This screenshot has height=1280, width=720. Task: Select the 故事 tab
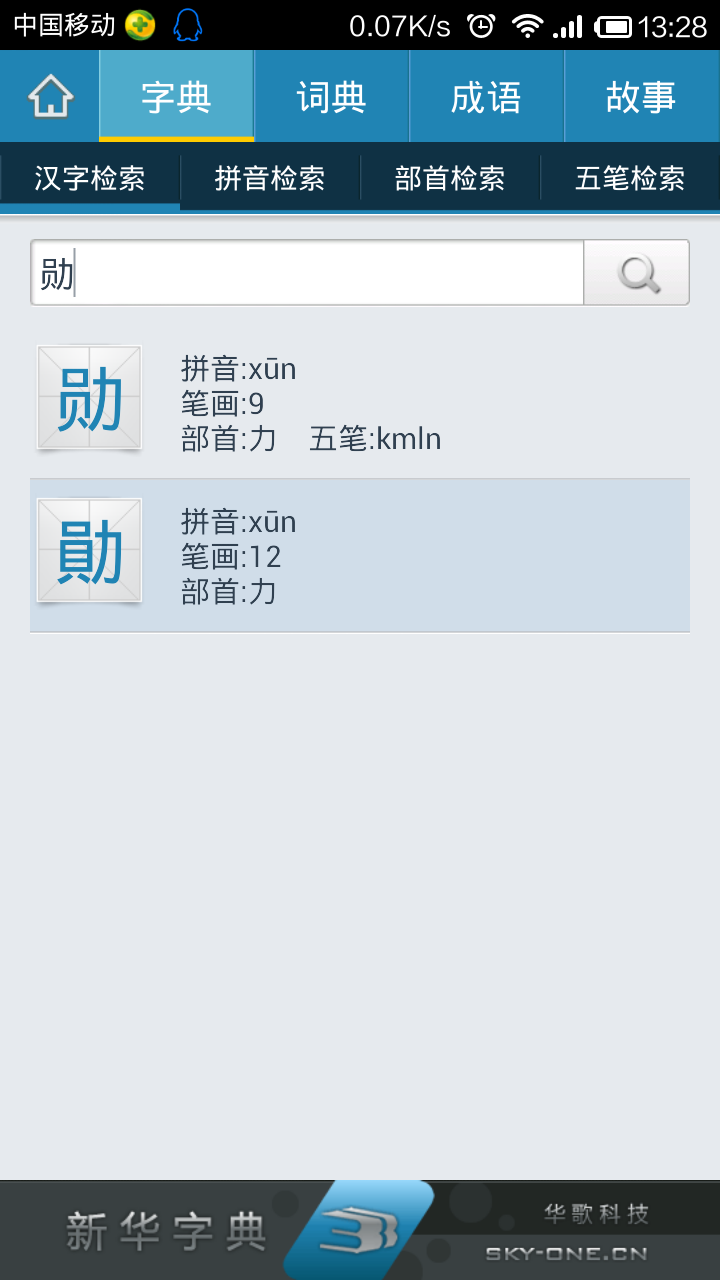642,96
